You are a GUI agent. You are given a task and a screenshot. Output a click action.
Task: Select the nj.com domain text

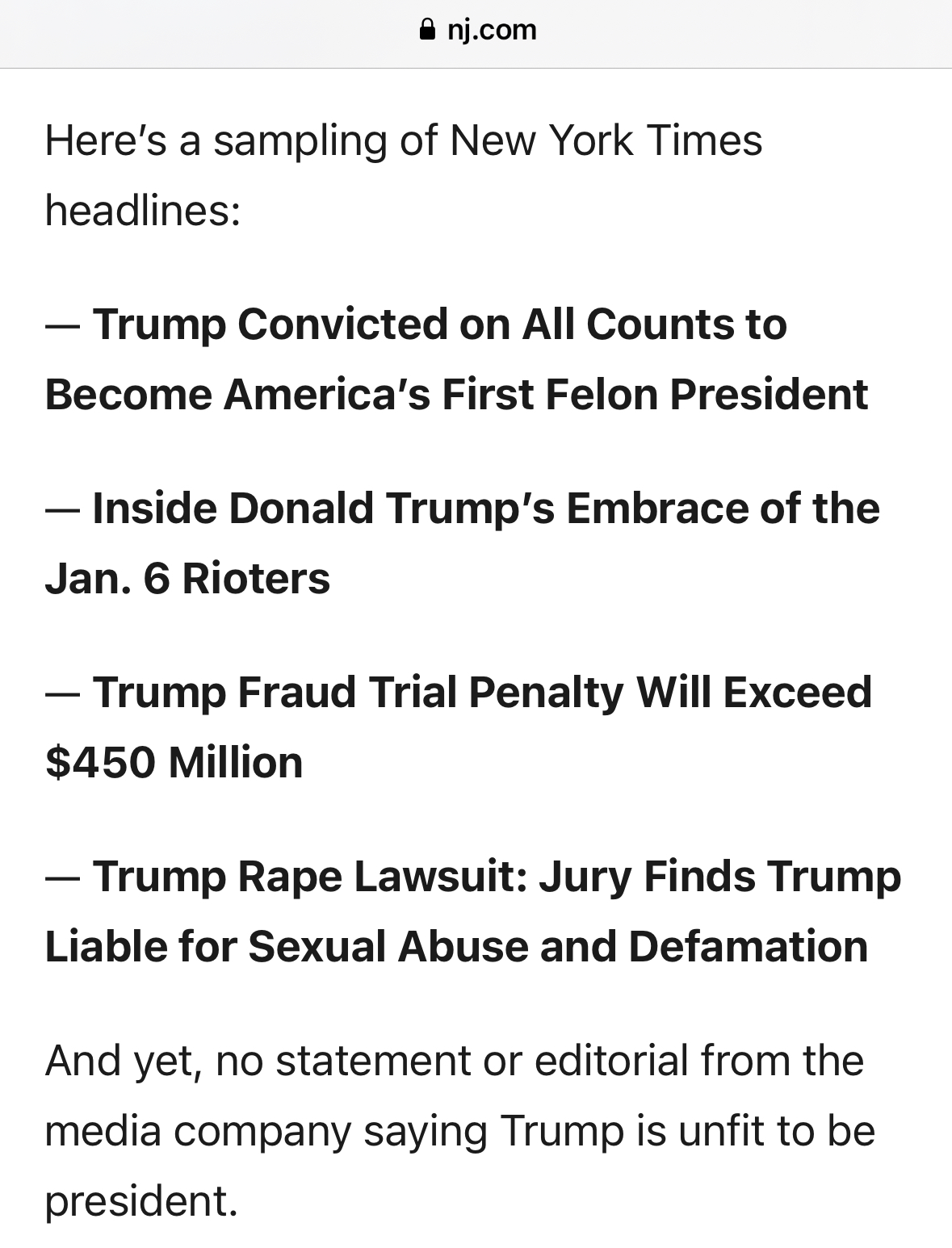click(491, 29)
